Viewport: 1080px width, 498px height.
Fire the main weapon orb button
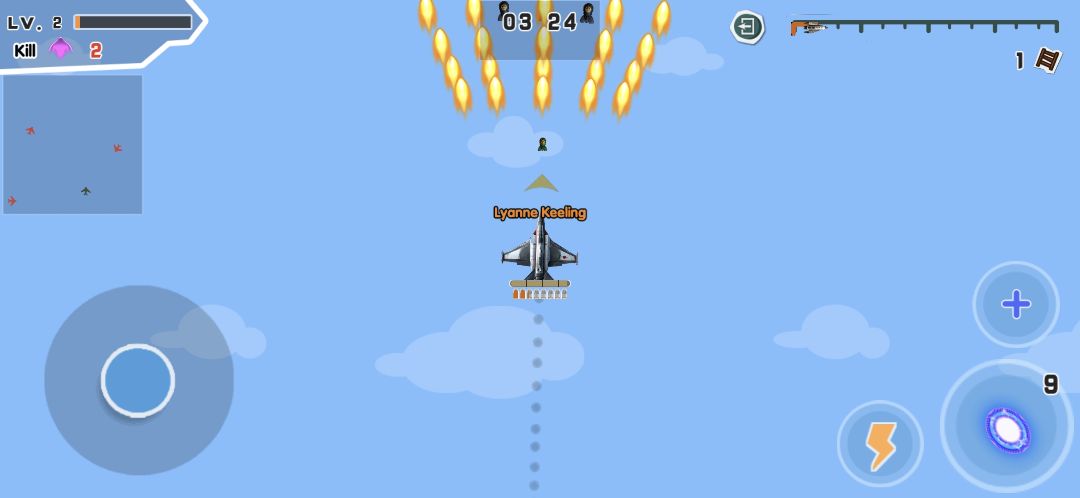coord(1007,426)
